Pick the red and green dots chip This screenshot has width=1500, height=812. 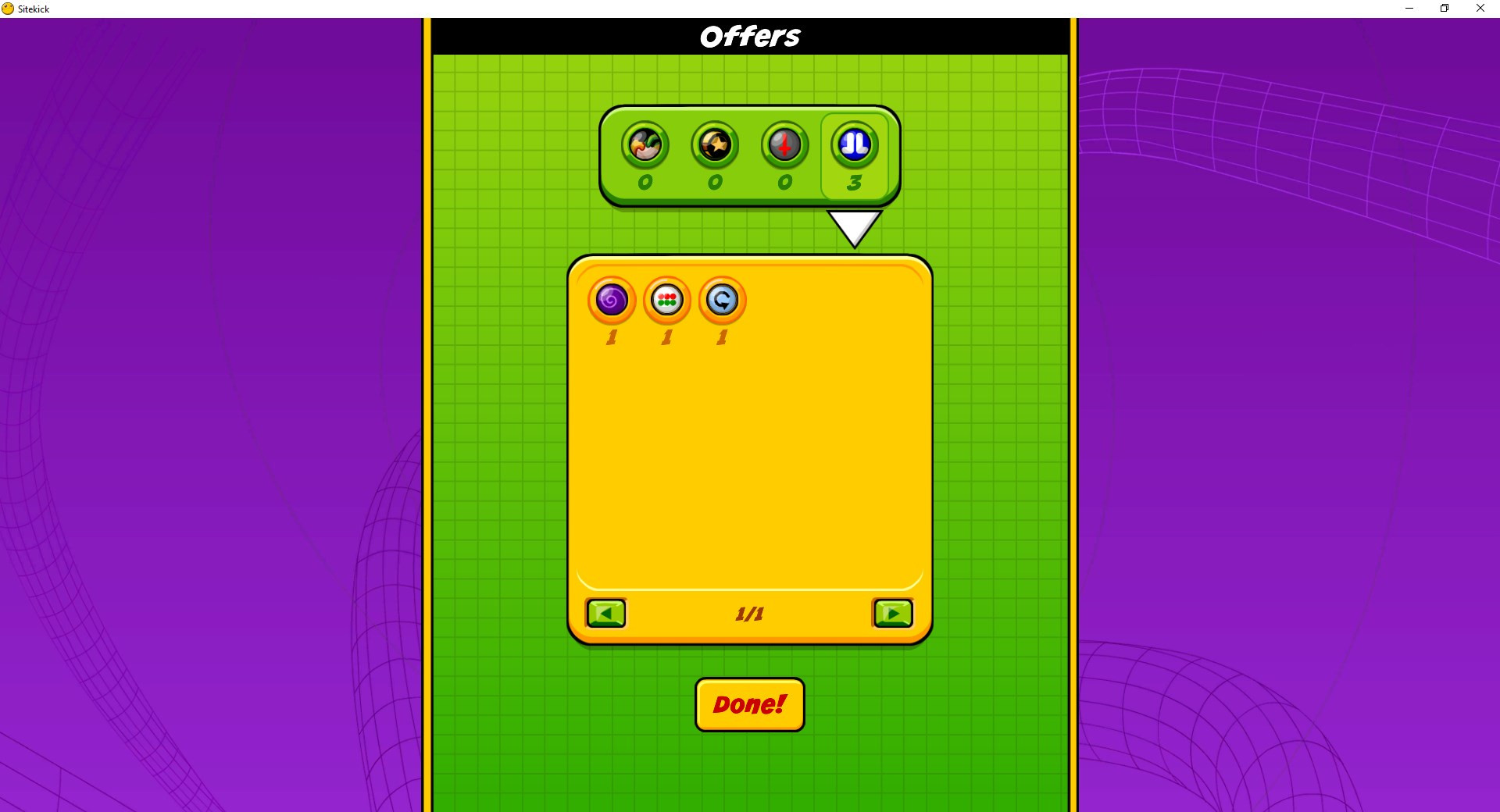(666, 301)
